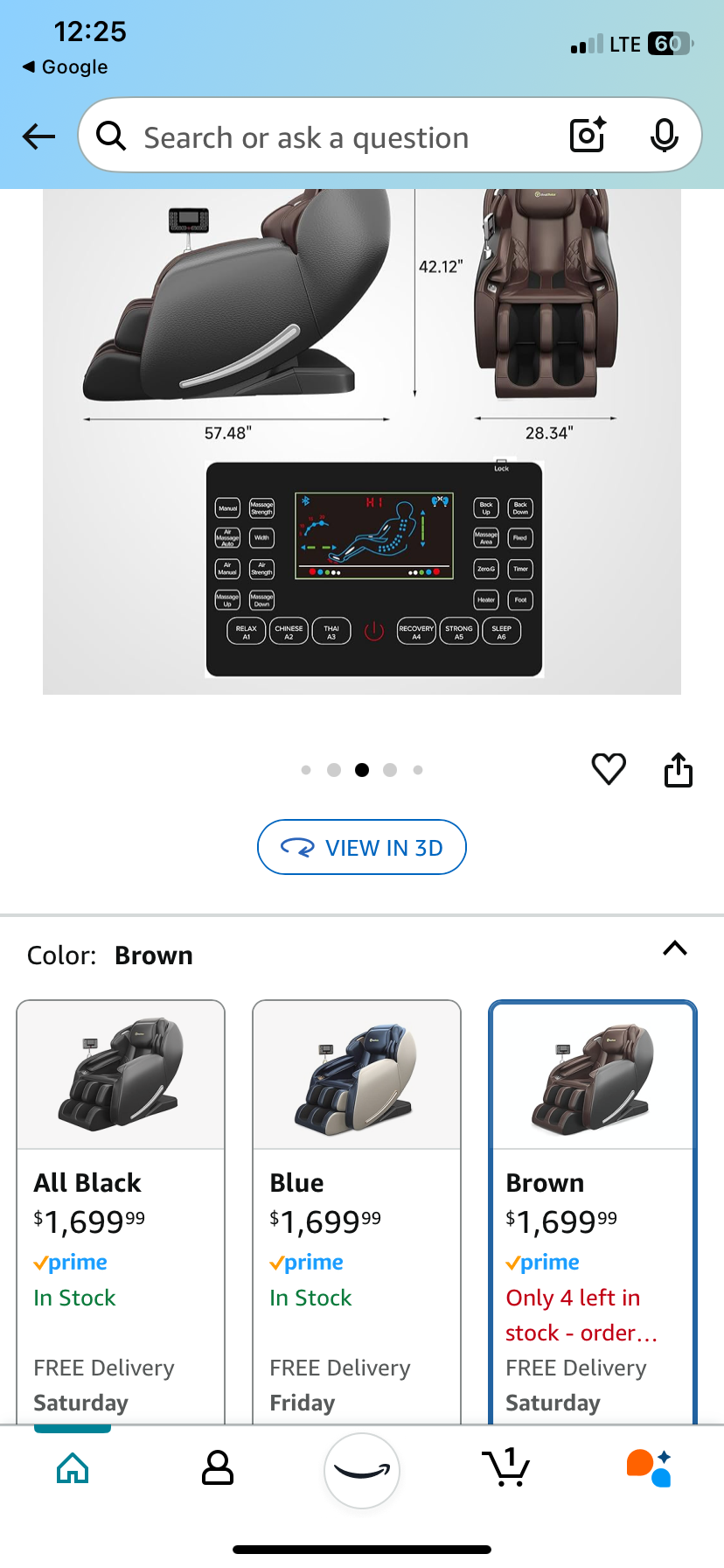Open the product image full screen
The image size is (724, 1568).
tap(362, 437)
